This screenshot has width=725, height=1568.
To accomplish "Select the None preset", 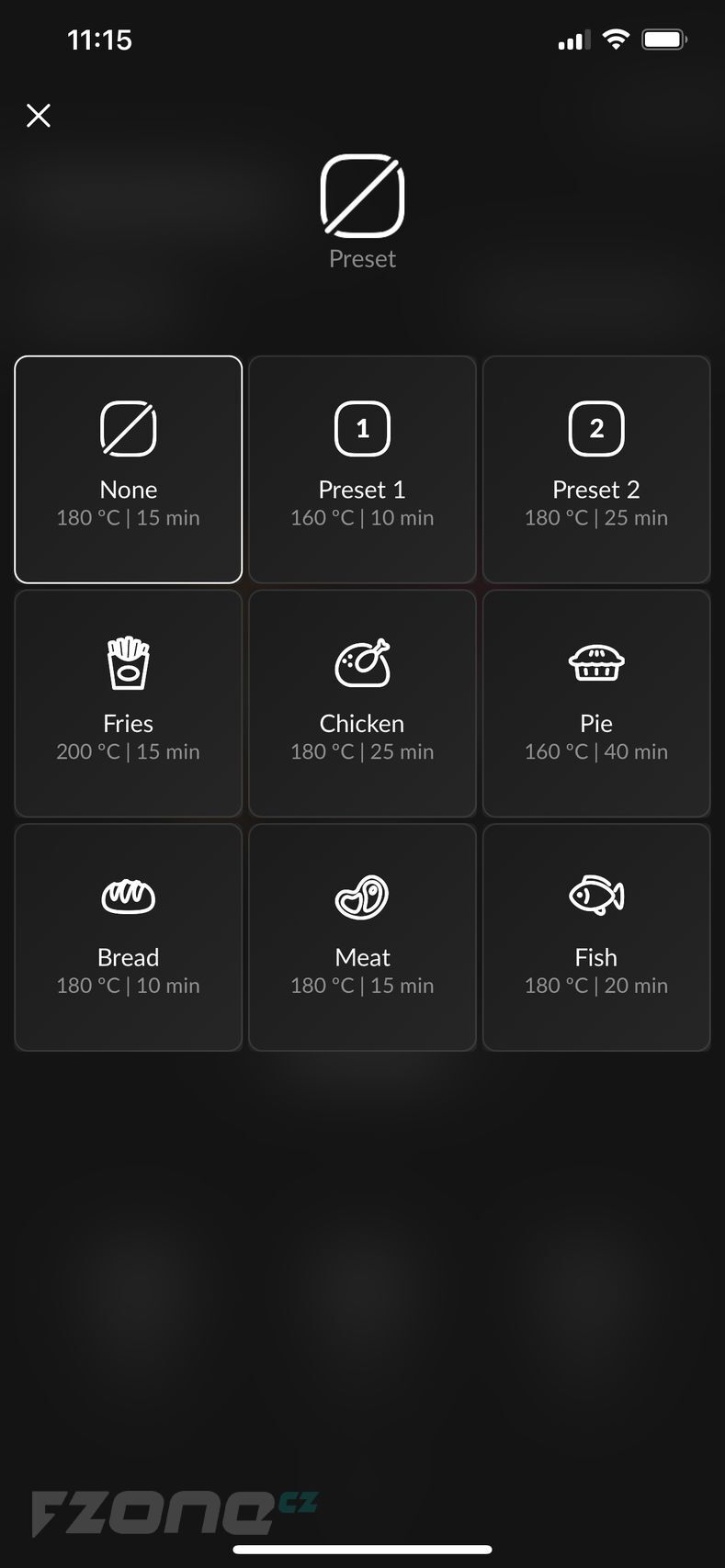I will (x=129, y=469).
